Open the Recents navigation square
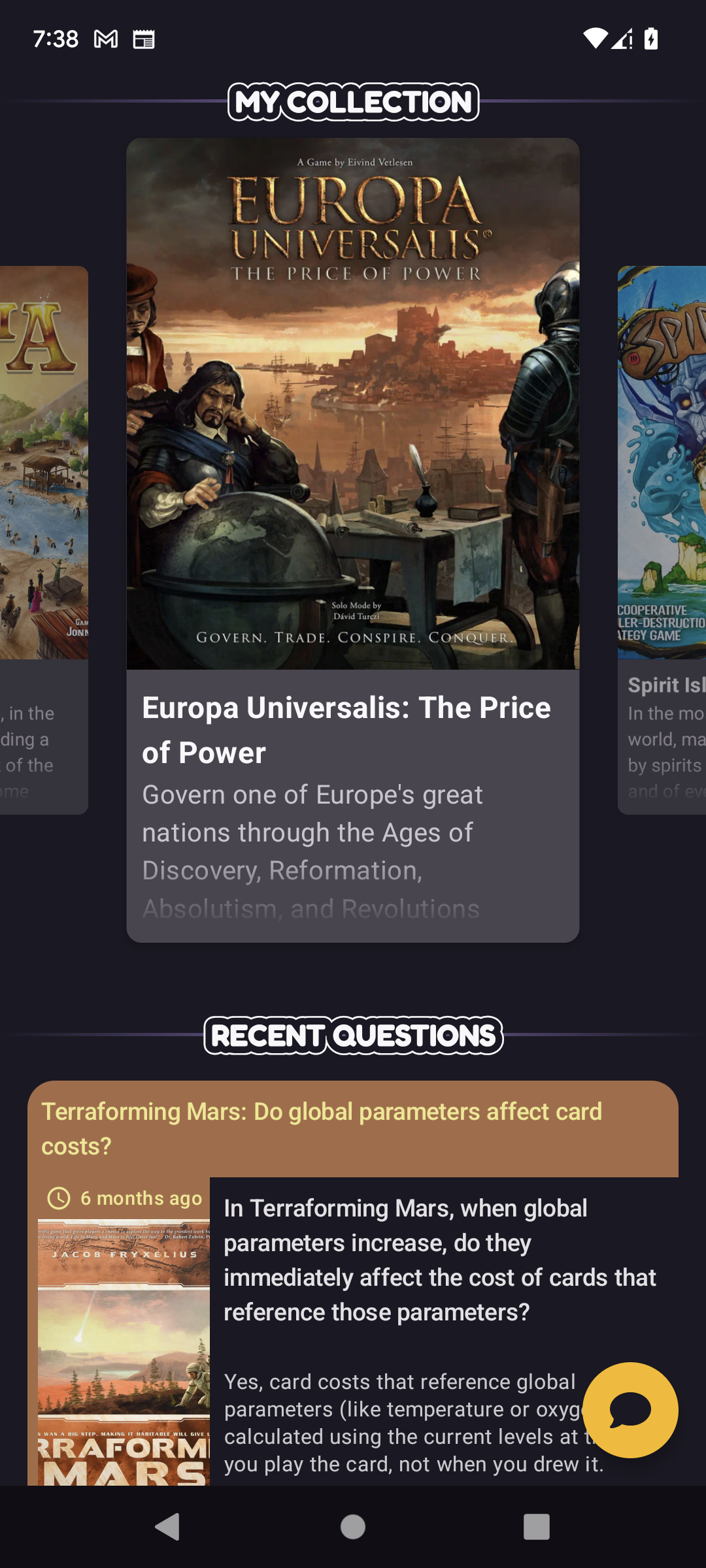Screen dimensions: 706x1568 coord(537,1527)
